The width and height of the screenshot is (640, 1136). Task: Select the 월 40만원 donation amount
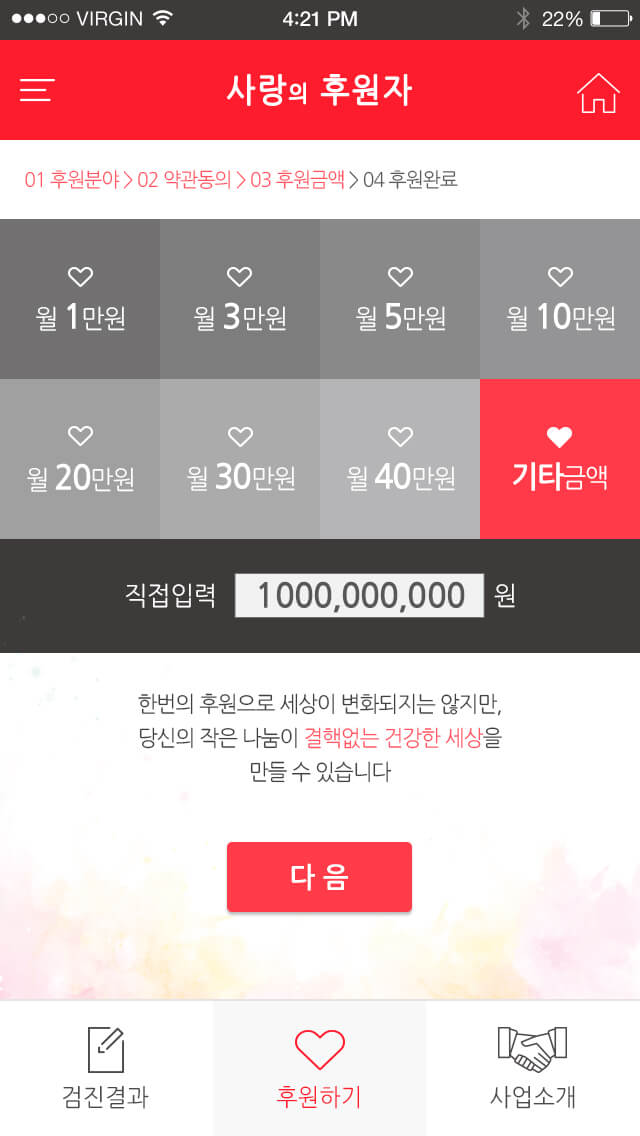tap(400, 460)
